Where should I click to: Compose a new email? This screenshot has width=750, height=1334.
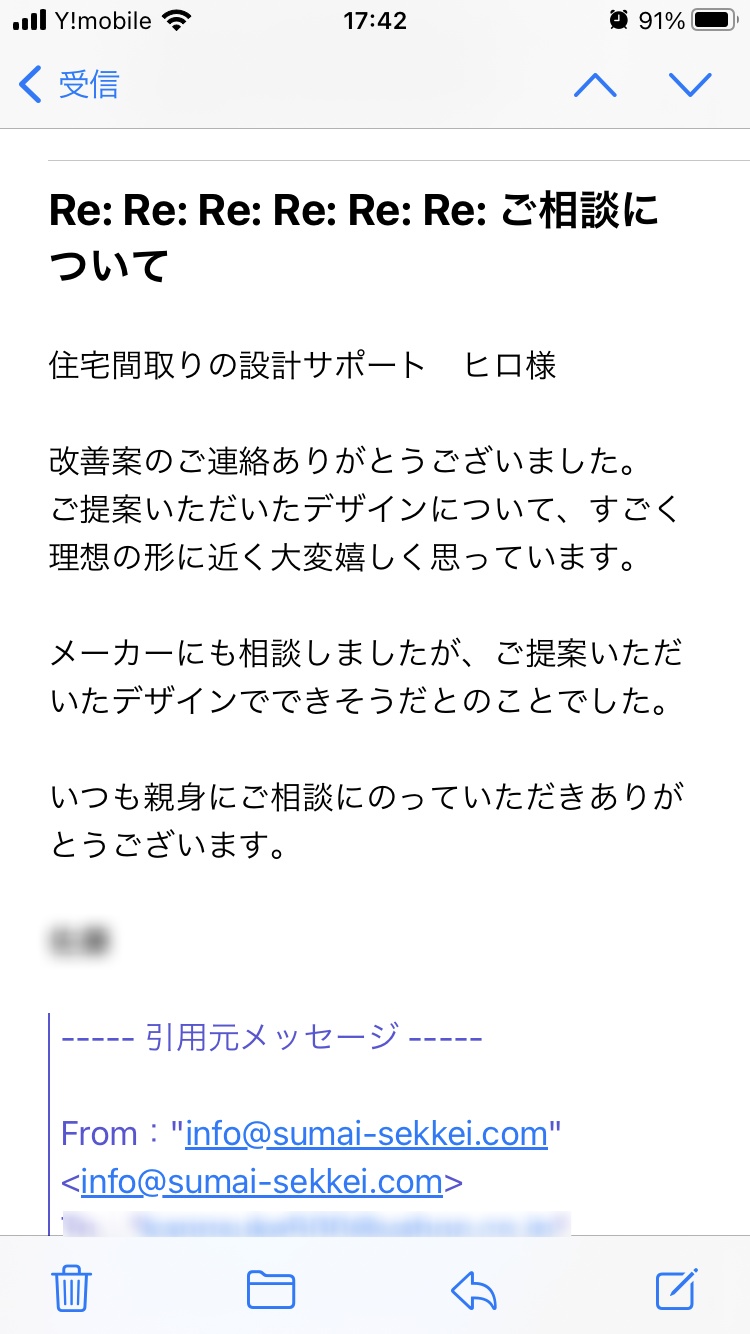click(x=677, y=1289)
